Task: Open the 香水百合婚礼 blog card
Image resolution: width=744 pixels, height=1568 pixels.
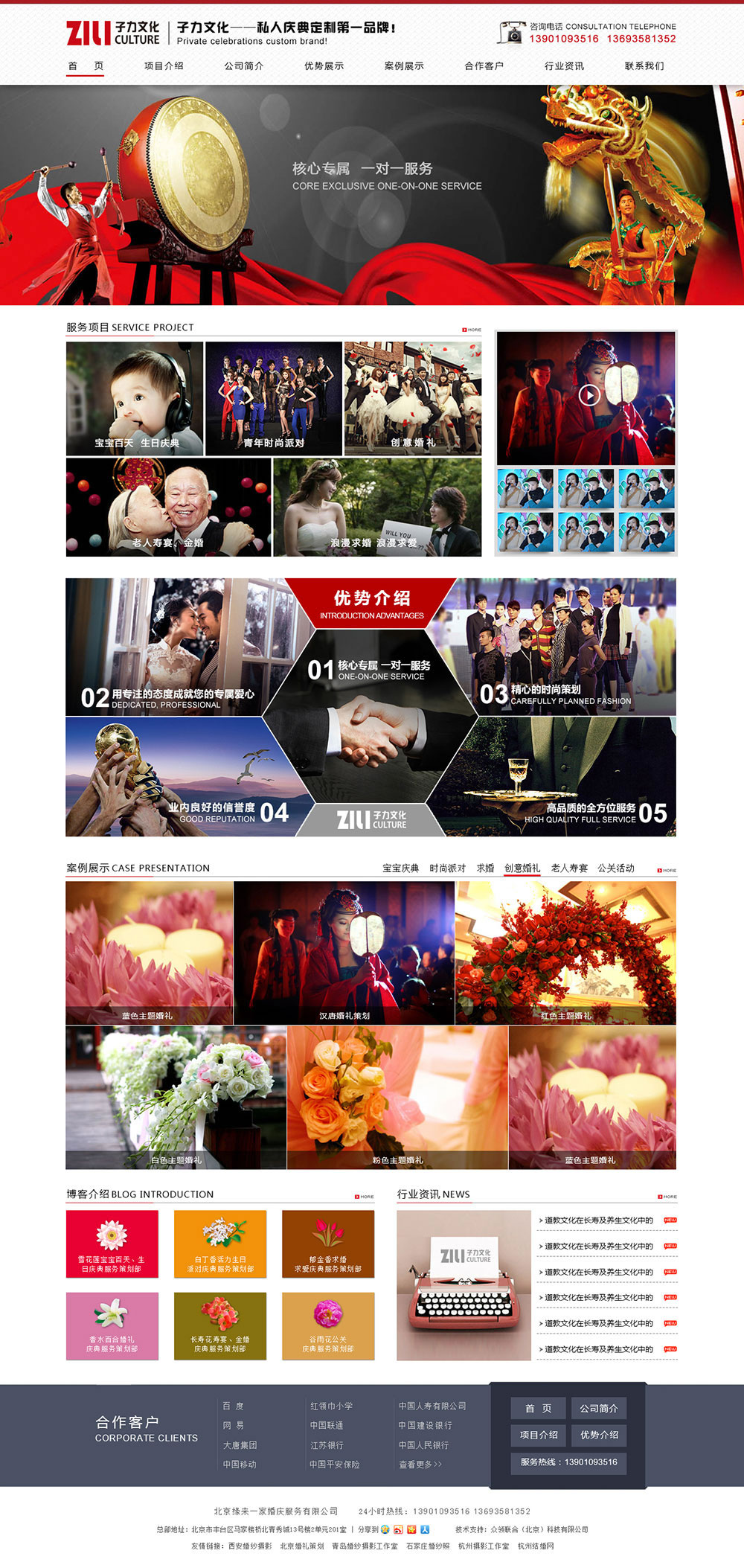Action: point(112,1326)
